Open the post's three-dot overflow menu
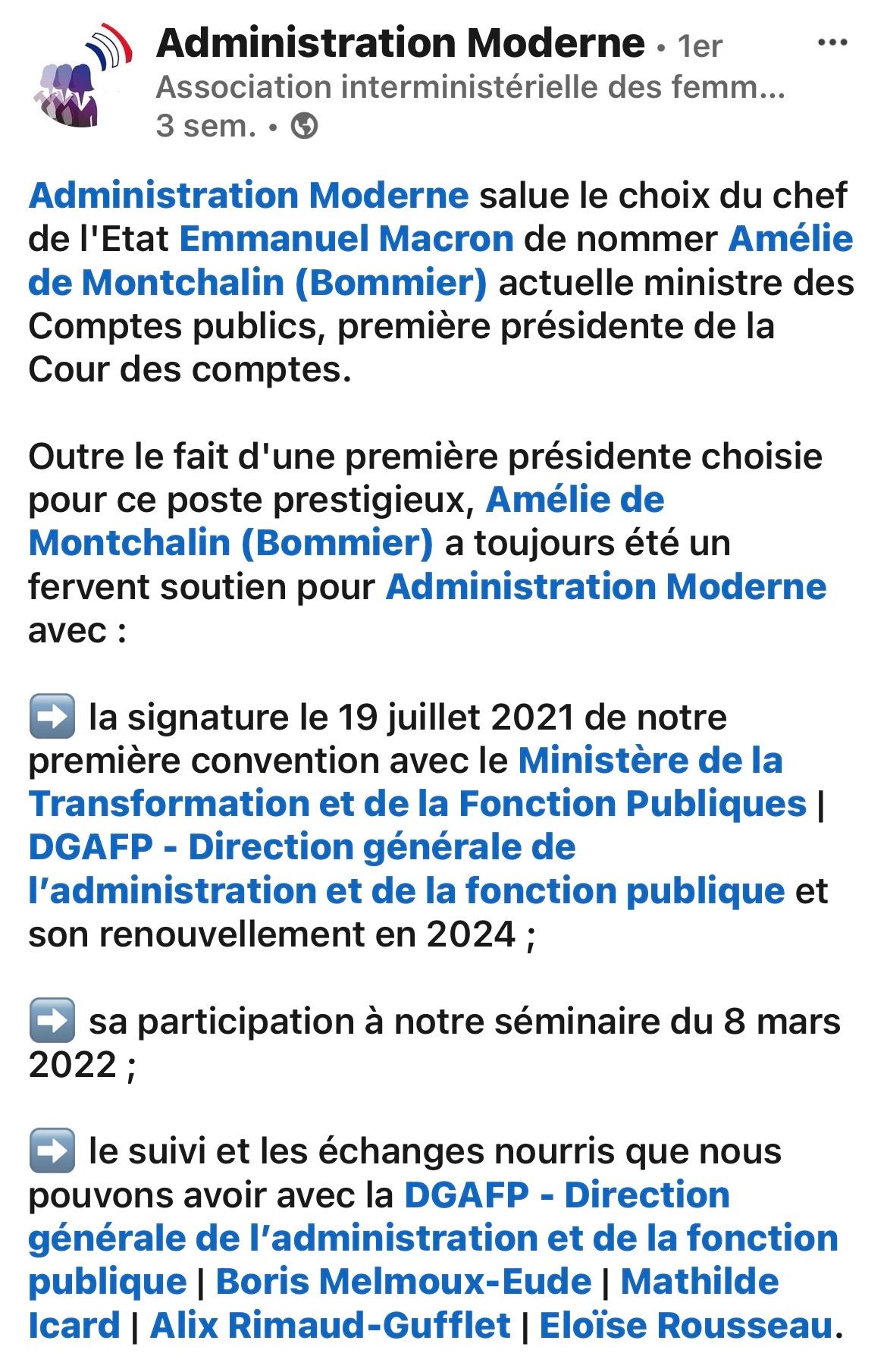Image resolution: width=887 pixels, height=1372 pixels. click(832, 43)
